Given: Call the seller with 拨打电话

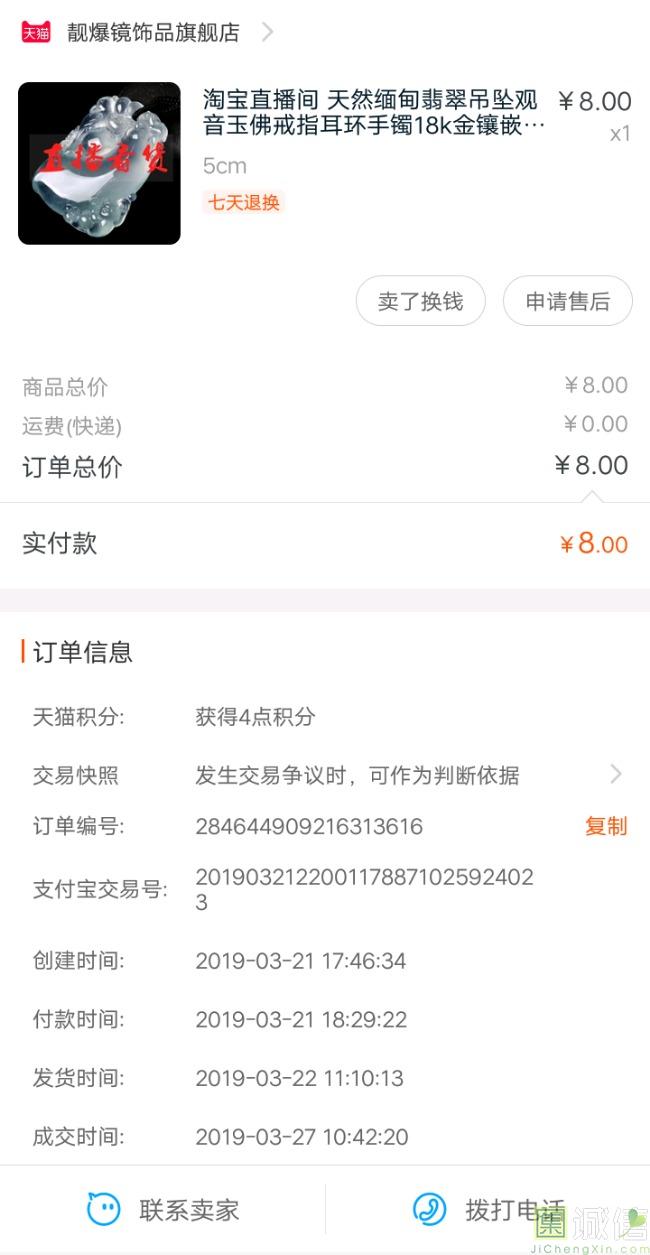Looking at the screenshot, I should click(490, 1210).
